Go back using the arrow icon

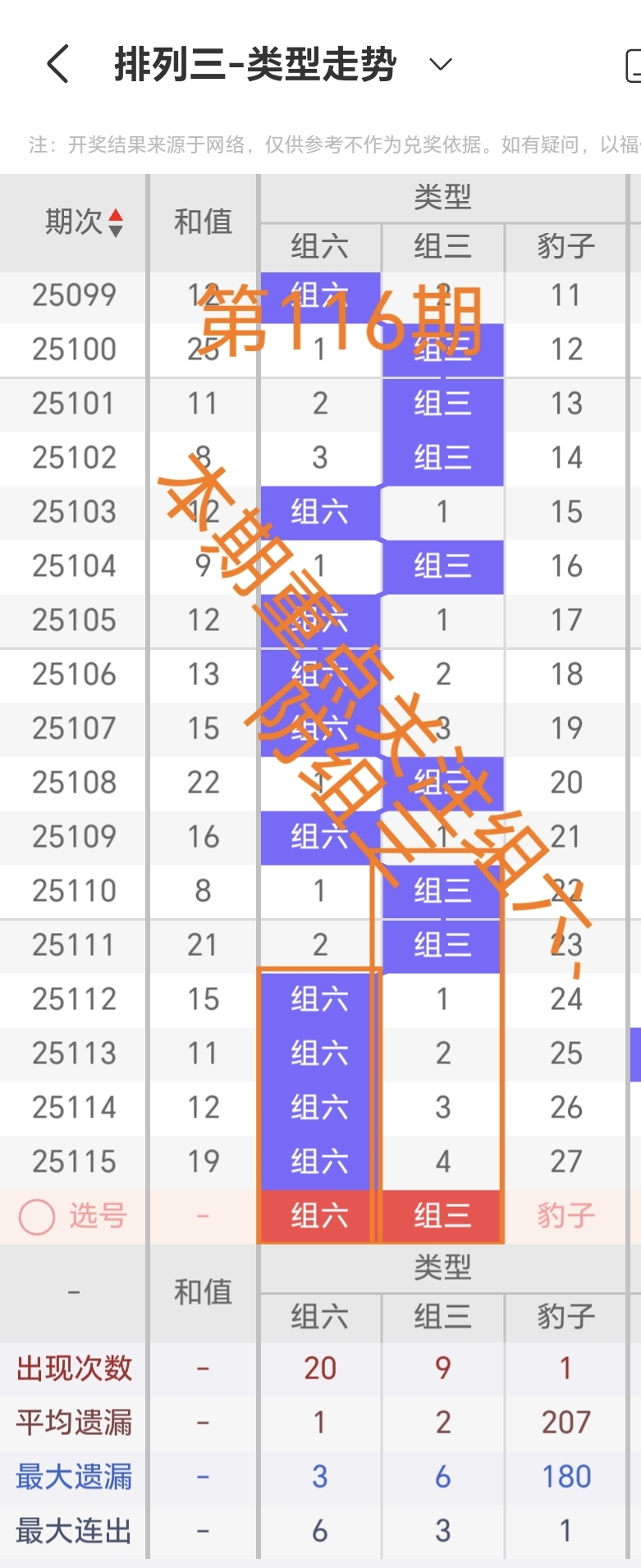tap(57, 64)
